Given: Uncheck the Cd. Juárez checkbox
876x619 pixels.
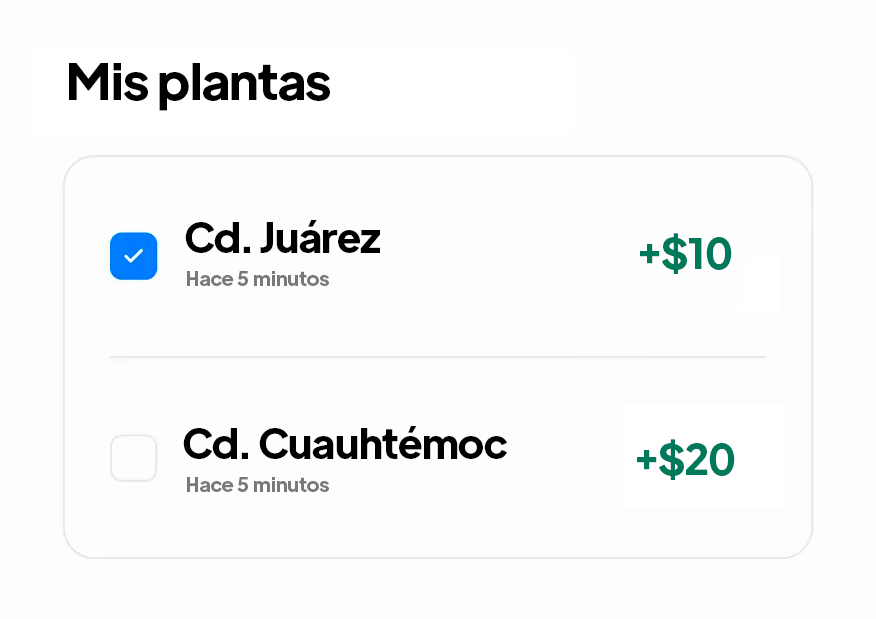Looking at the screenshot, I should (134, 256).
